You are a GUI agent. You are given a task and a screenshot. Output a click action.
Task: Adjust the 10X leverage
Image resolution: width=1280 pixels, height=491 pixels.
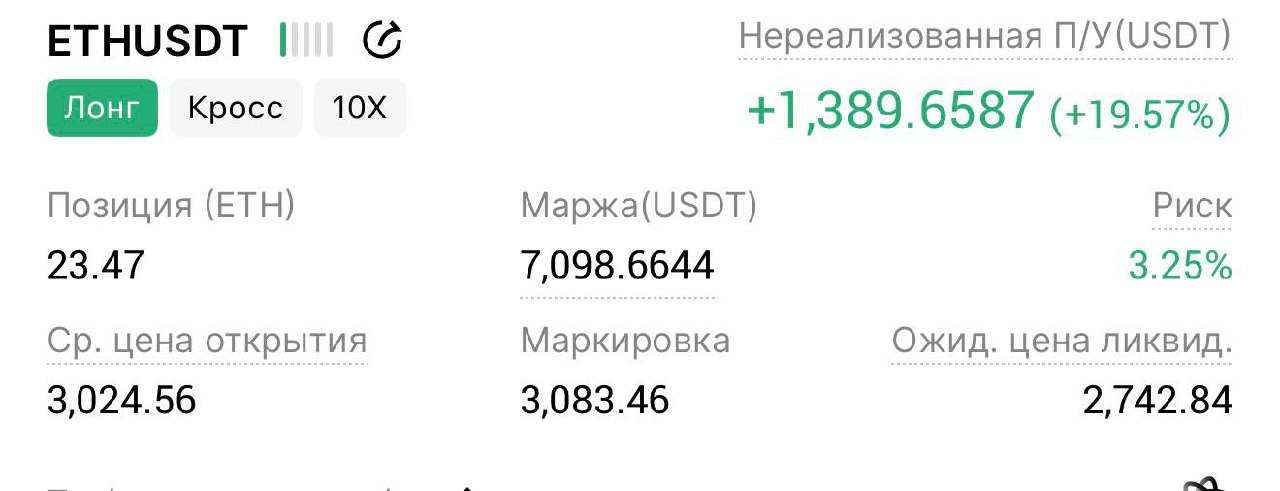click(359, 108)
